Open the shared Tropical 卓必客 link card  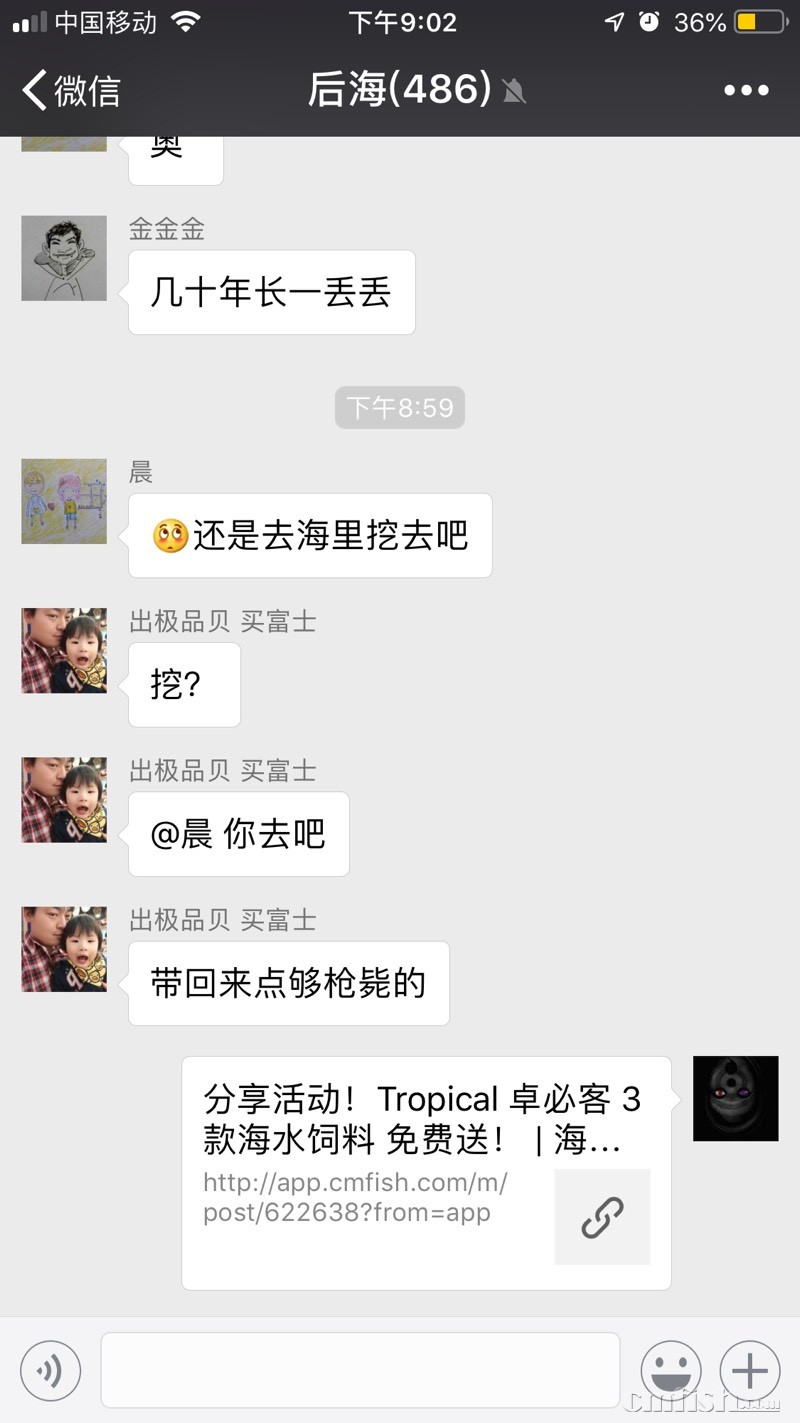point(426,1173)
